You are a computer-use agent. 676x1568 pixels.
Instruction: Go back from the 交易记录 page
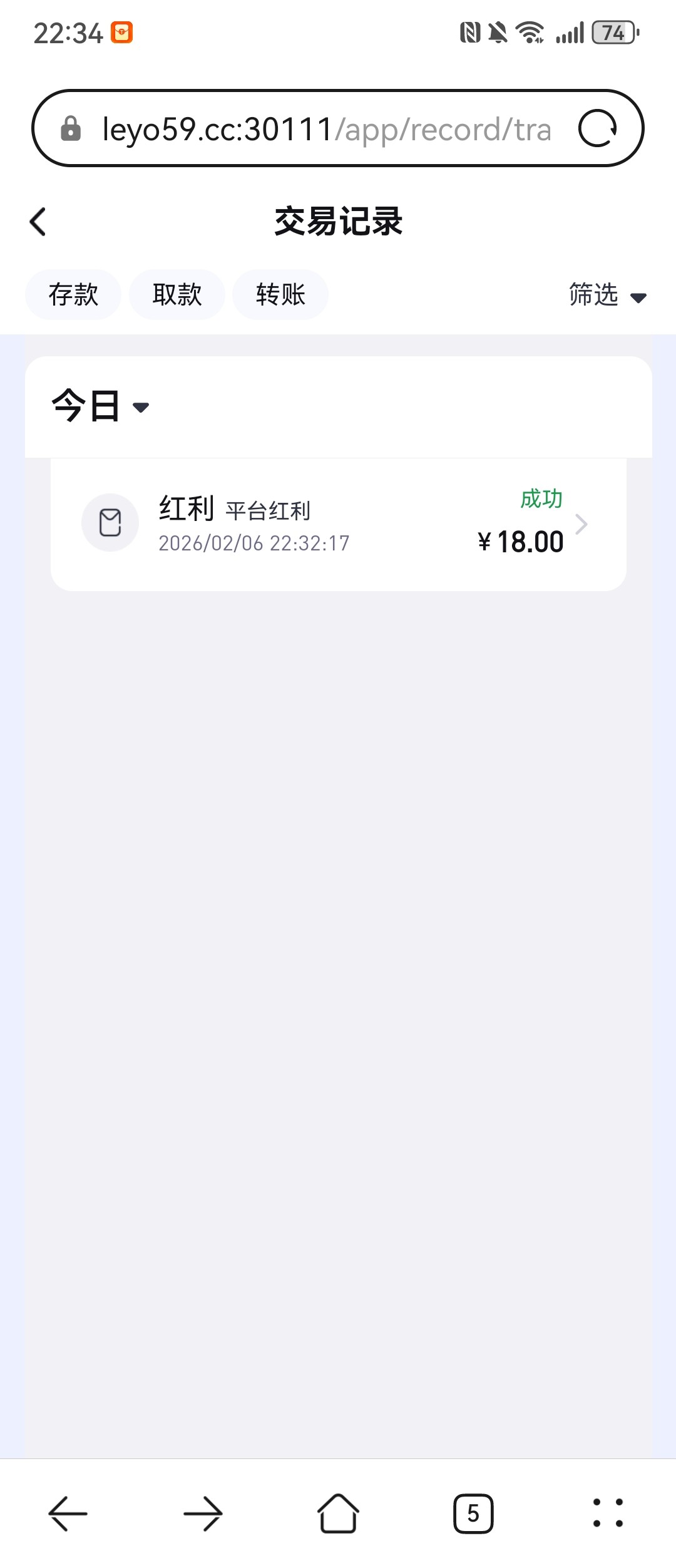(38, 222)
